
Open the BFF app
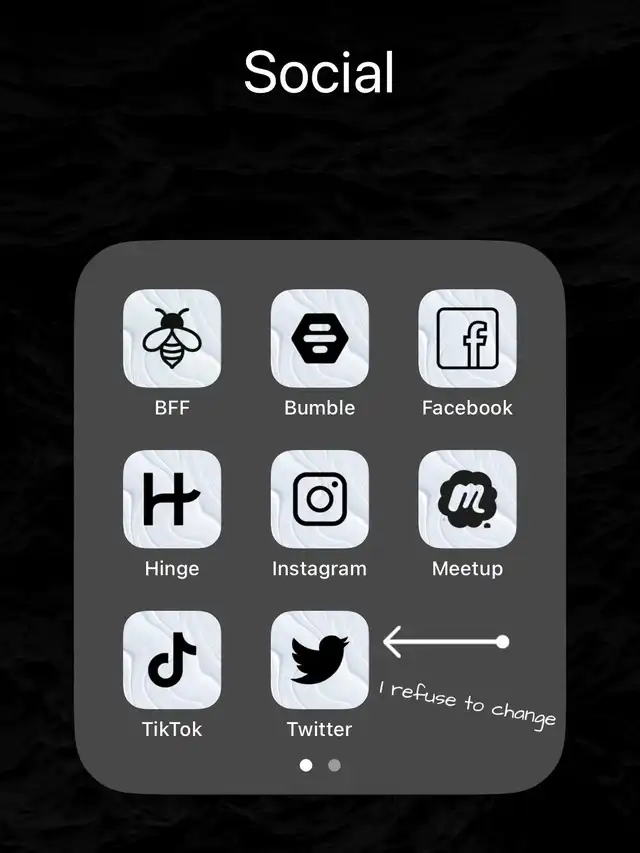172,339
